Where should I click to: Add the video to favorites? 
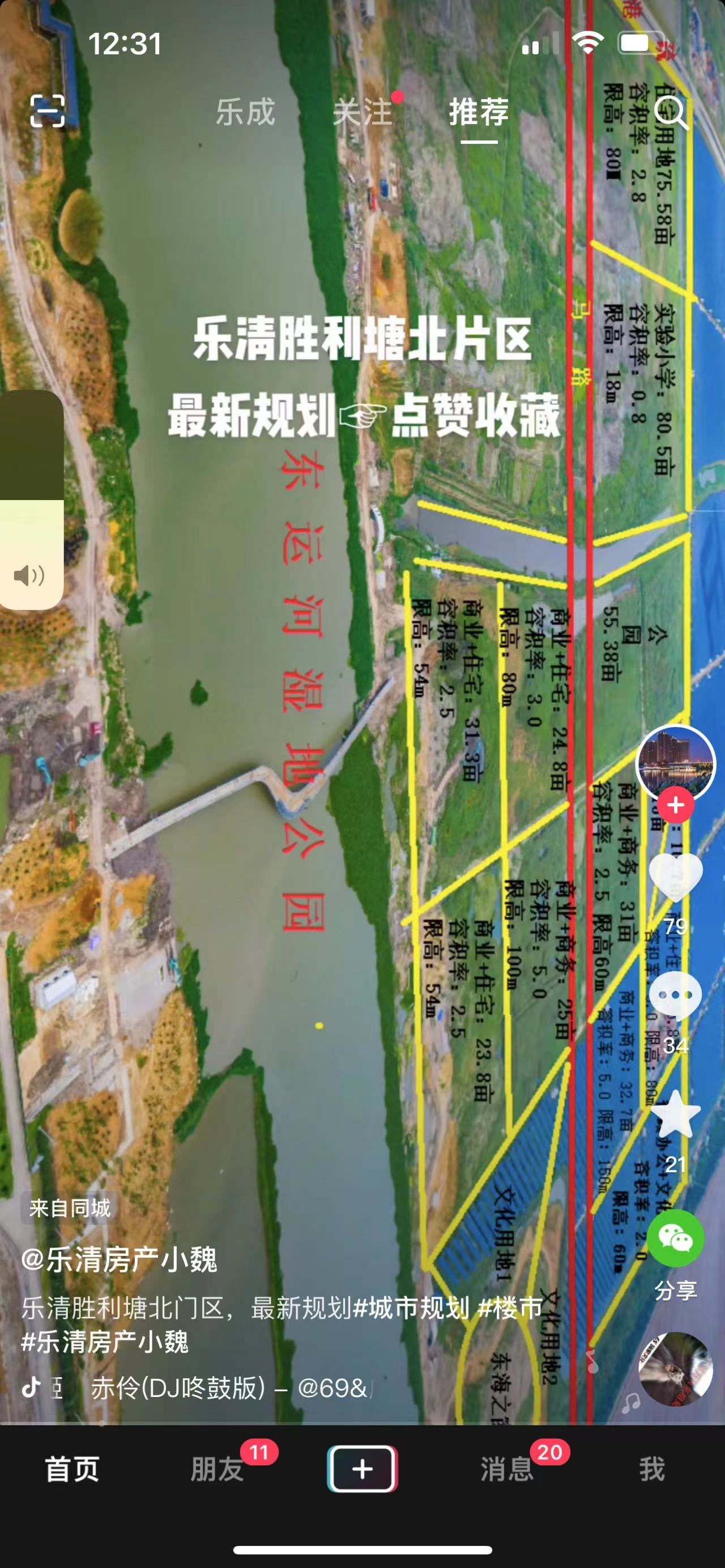pos(675,1115)
